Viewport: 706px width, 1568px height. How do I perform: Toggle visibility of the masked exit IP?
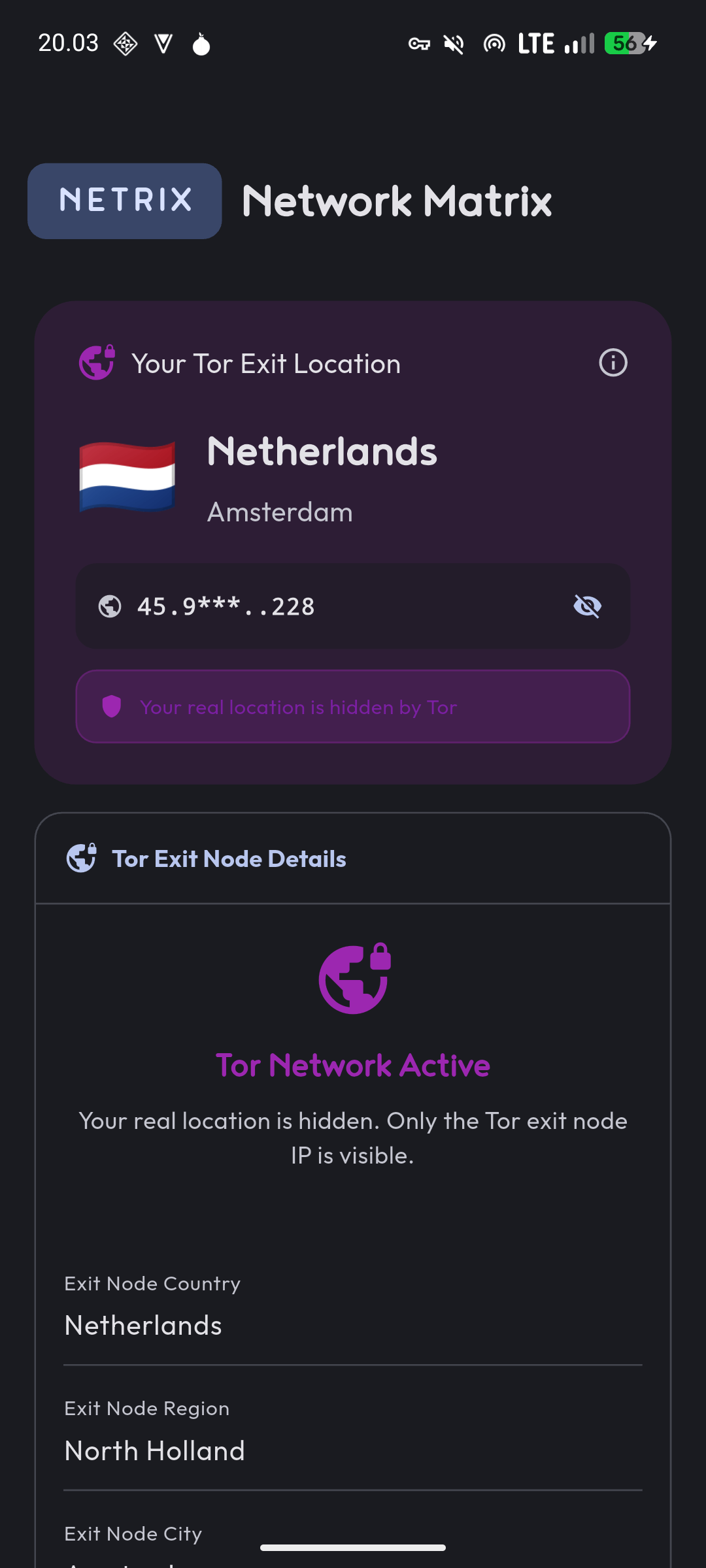(588, 607)
